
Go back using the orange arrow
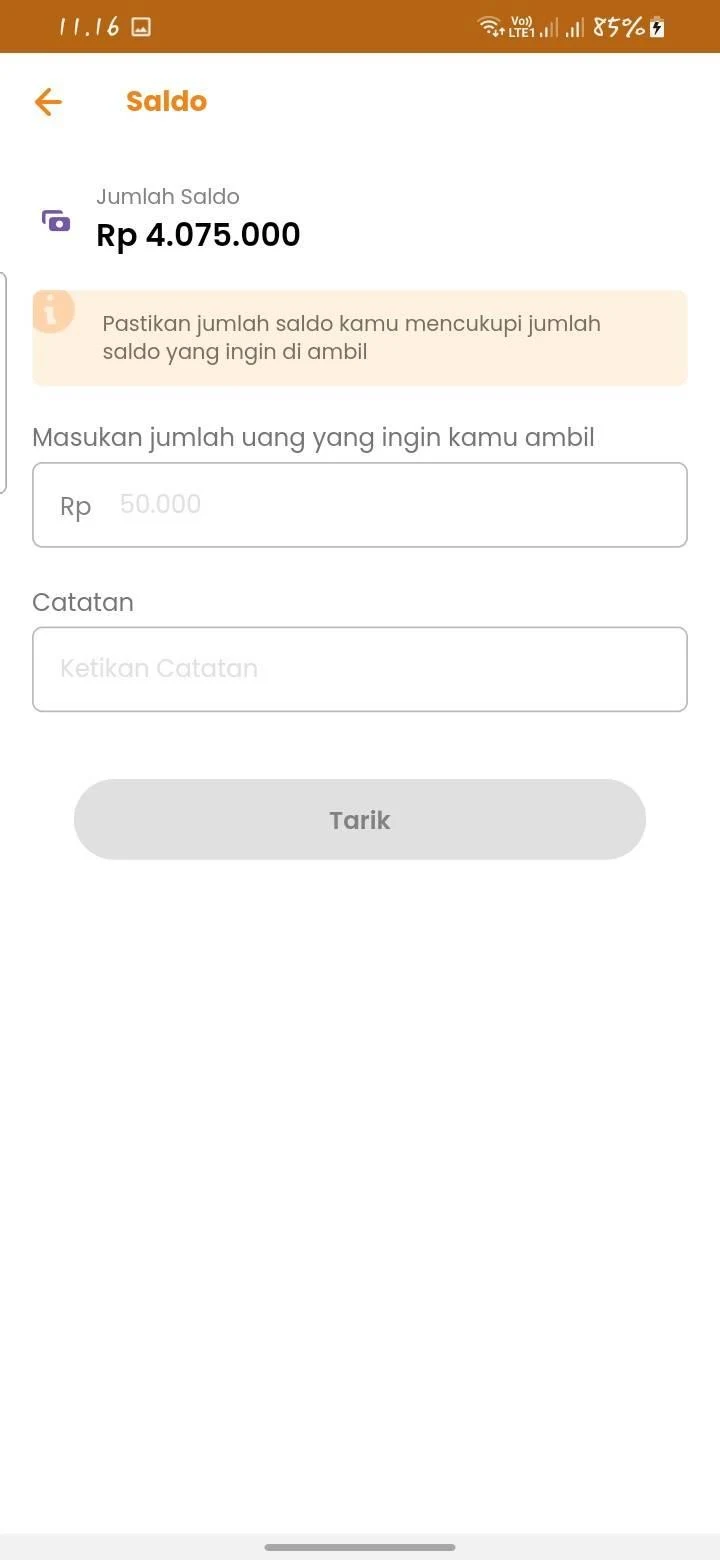point(48,102)
